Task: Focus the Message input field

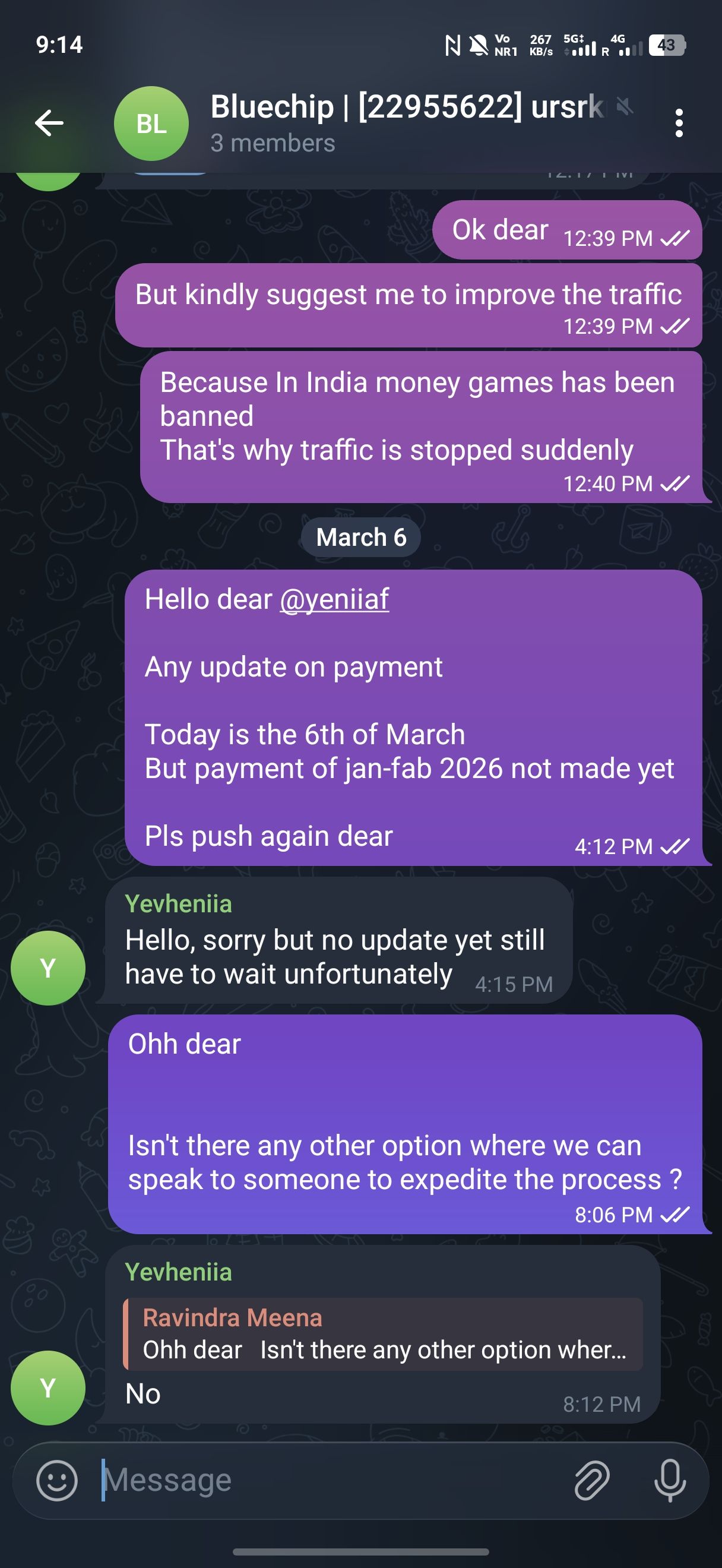Action: (x=334, y=1480)
